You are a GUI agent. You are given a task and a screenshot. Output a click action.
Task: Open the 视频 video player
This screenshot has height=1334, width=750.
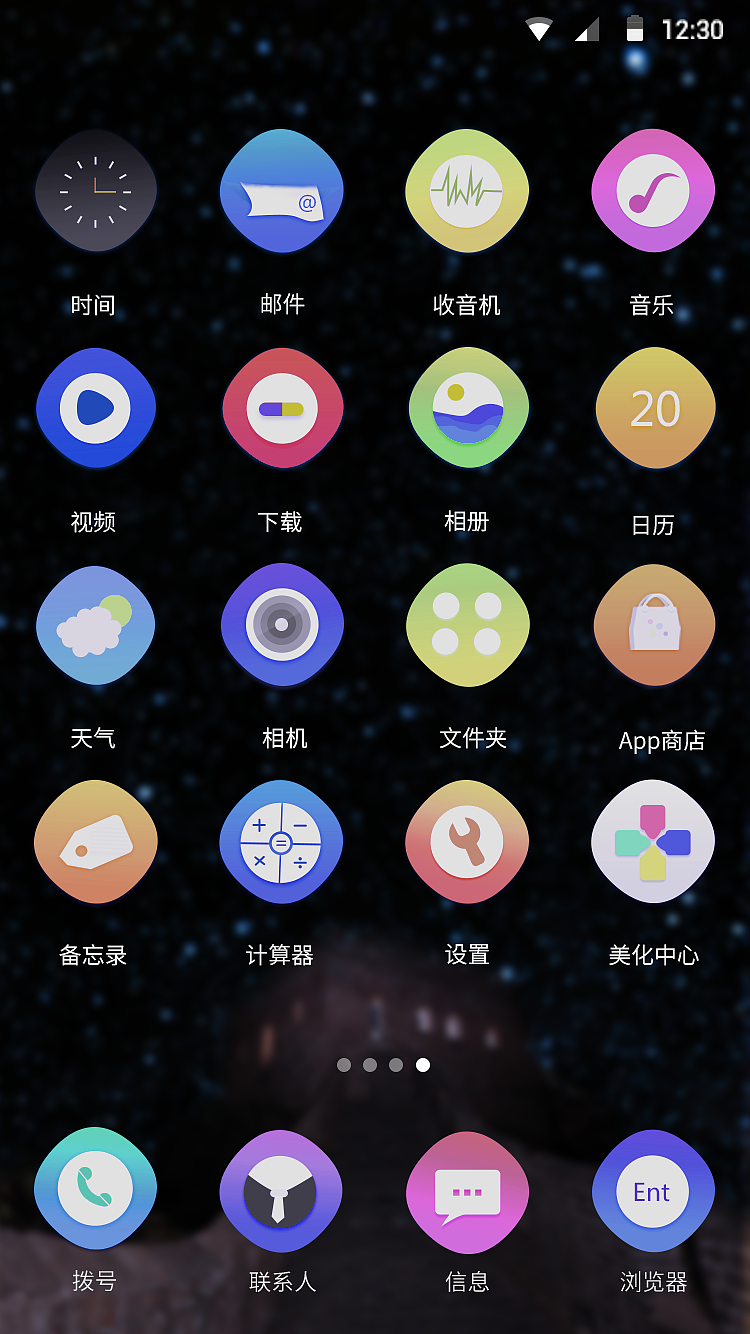pyautogui.click(x=96, y=408)
